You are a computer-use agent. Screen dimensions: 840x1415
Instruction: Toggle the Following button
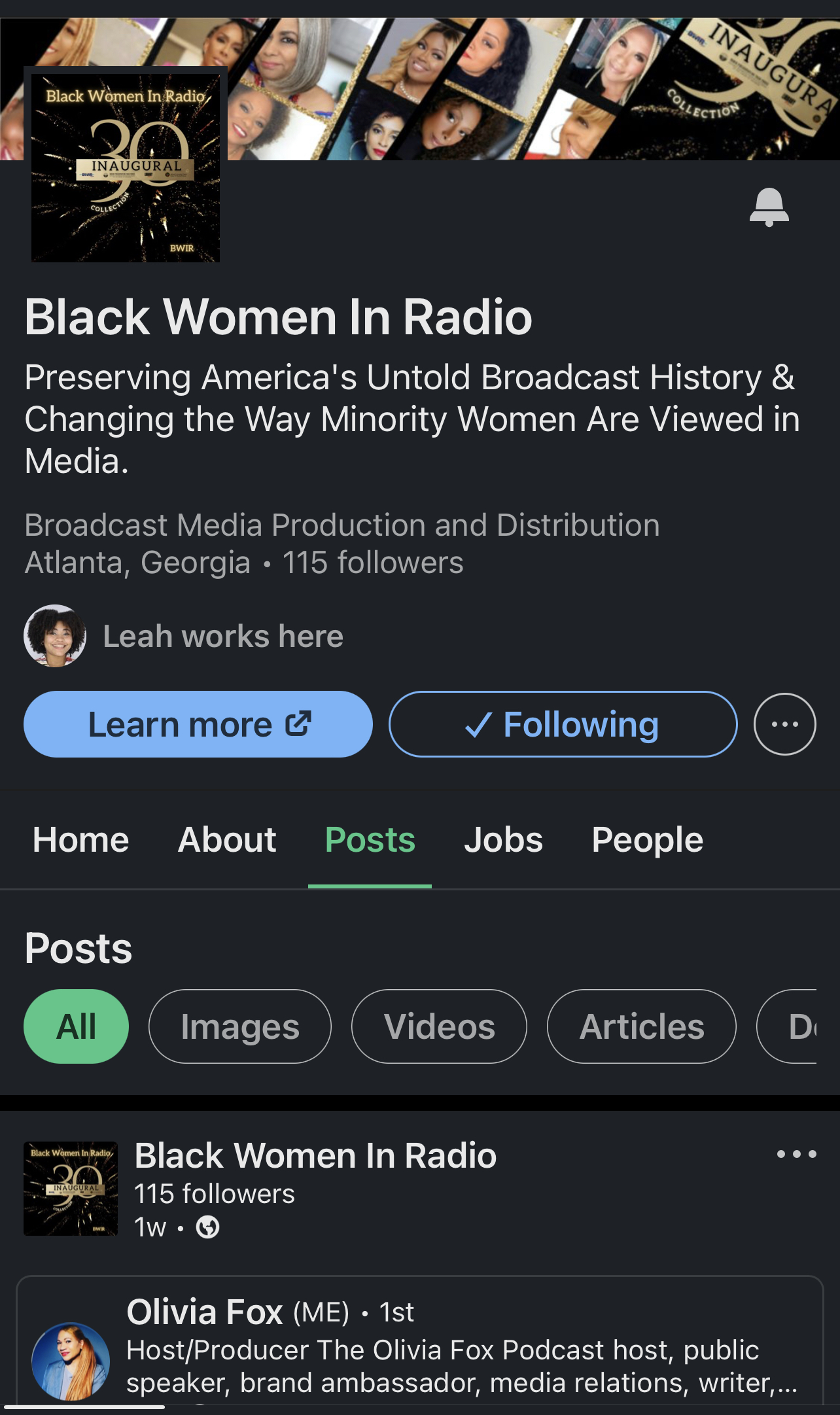(563, 724)
